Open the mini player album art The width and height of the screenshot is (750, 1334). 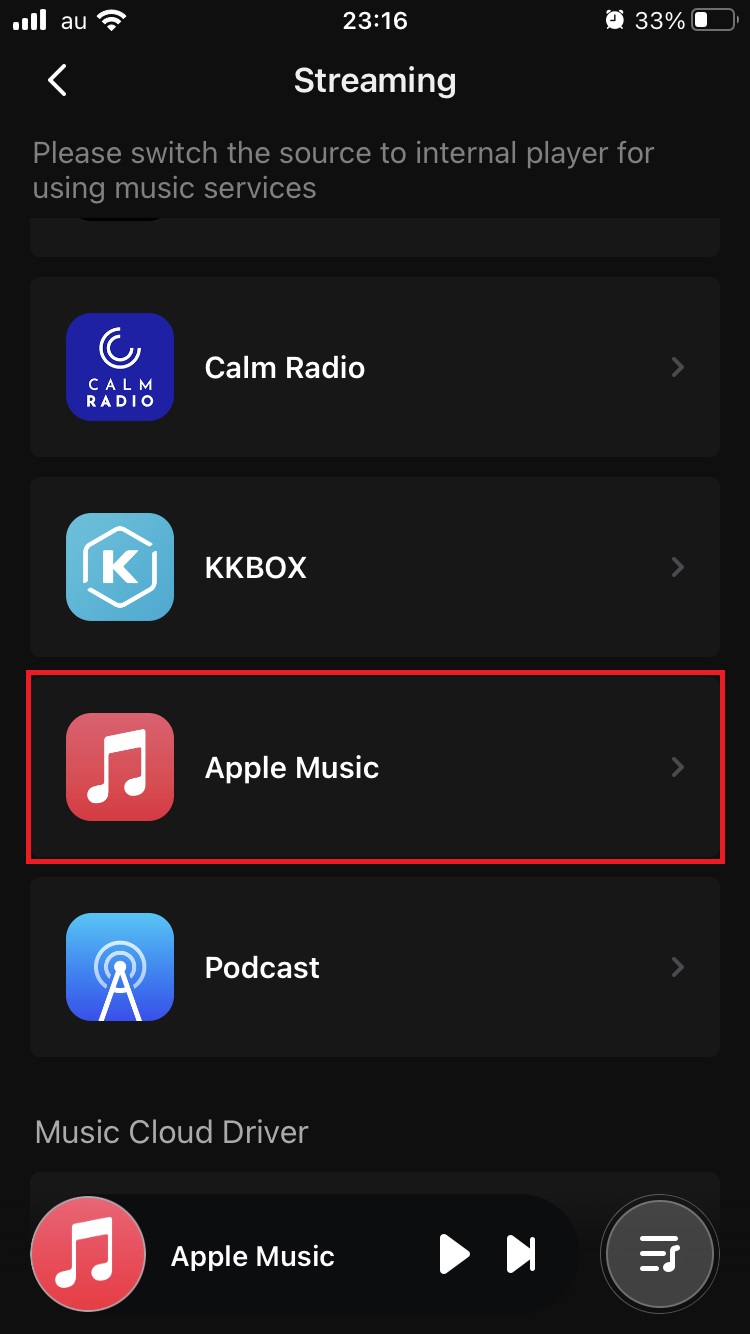click(88, 1253)
